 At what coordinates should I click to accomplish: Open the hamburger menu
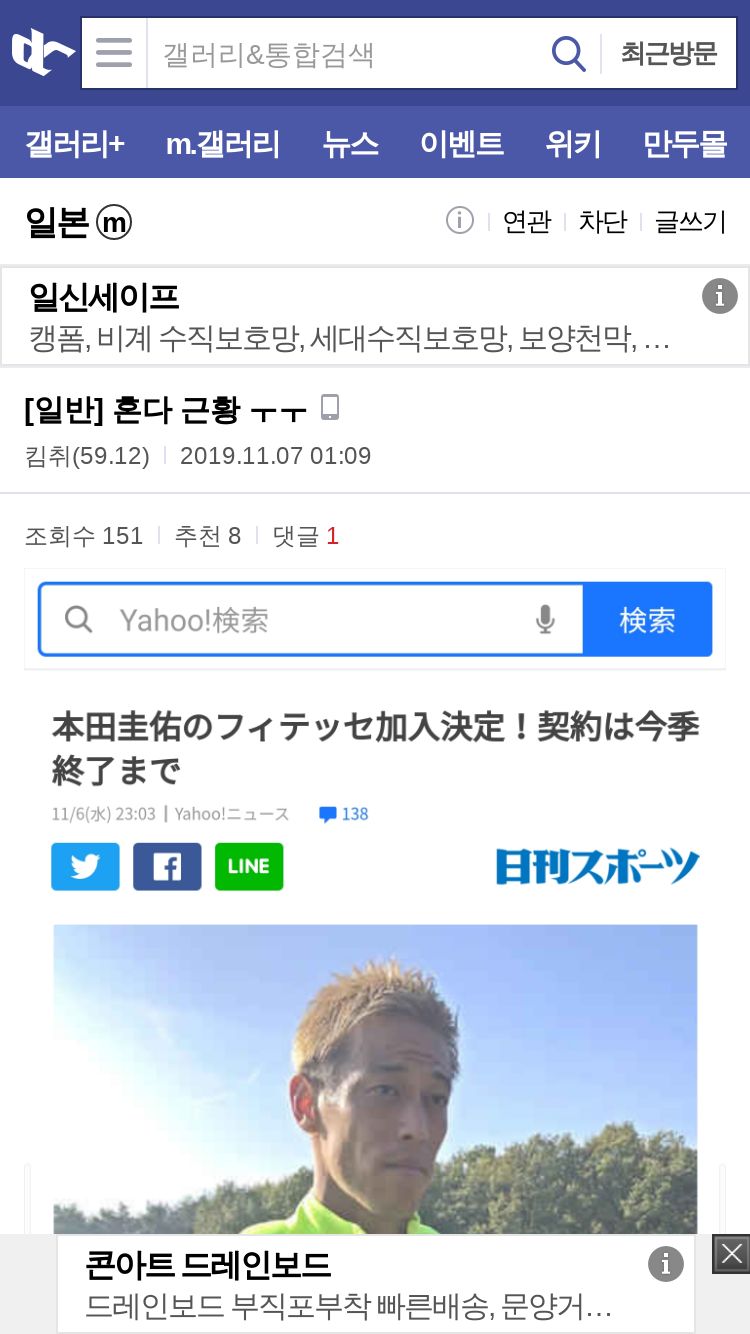[114, 53]
